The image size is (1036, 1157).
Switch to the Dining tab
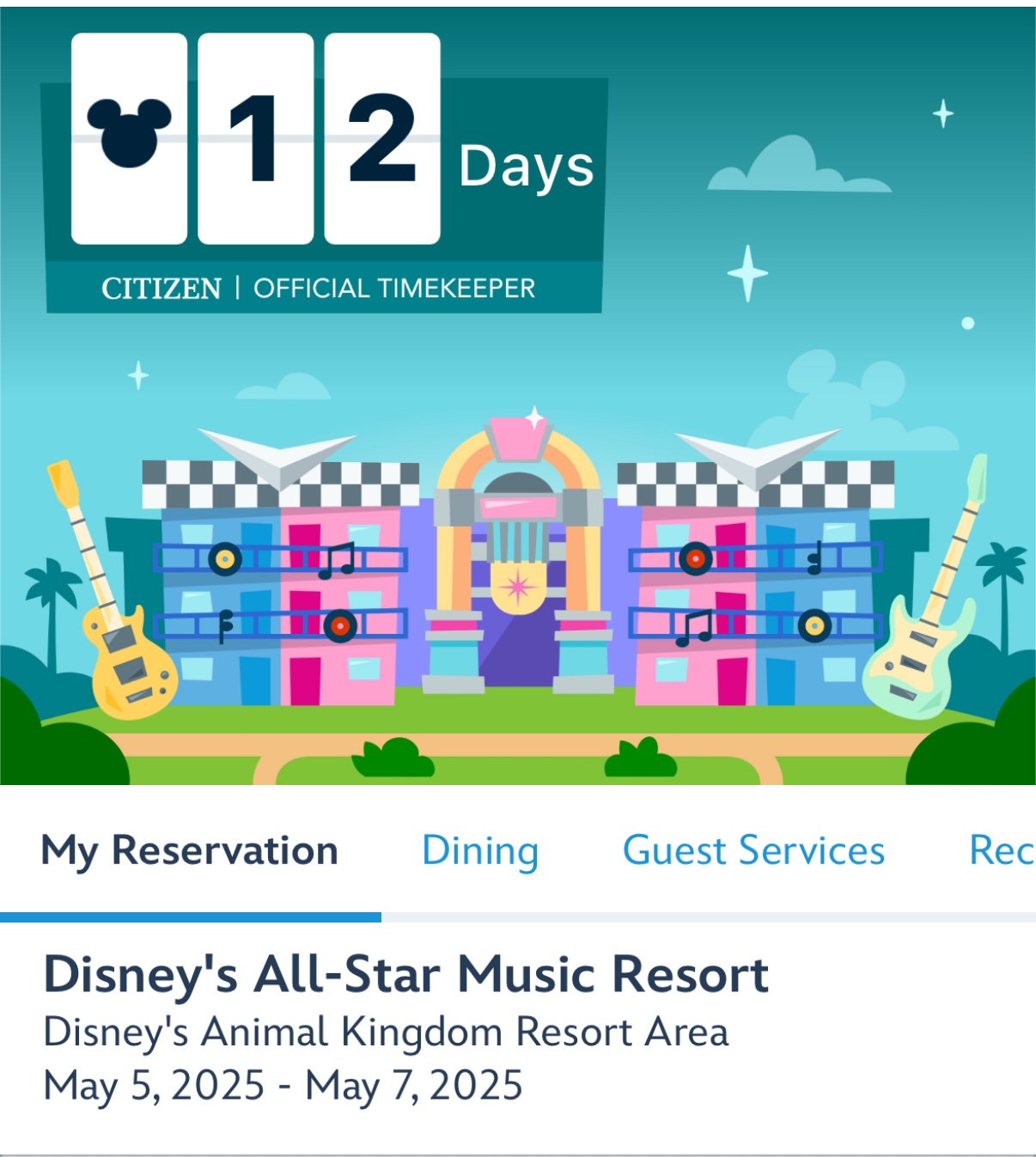click(x=480, y=851)
